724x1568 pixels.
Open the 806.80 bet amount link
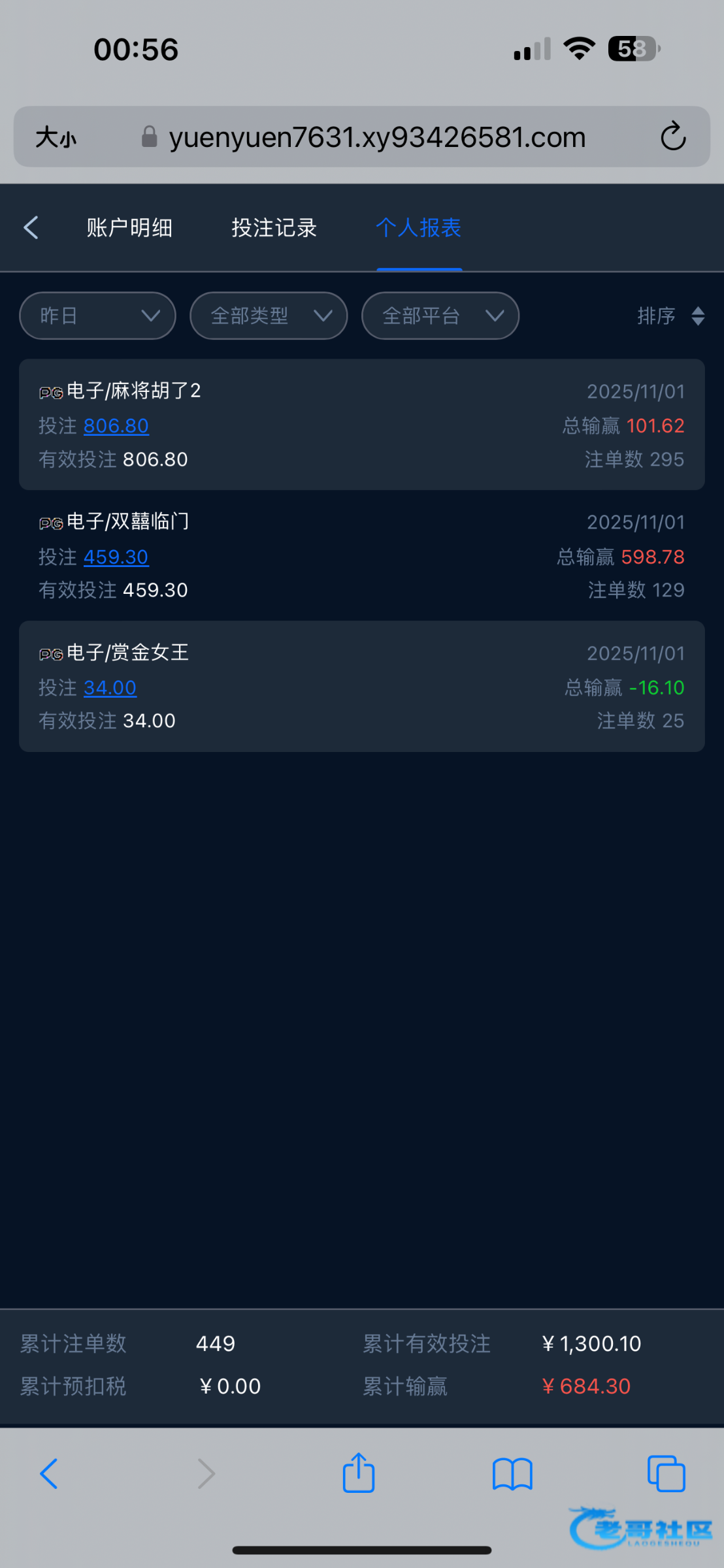[x=116, y=426]
